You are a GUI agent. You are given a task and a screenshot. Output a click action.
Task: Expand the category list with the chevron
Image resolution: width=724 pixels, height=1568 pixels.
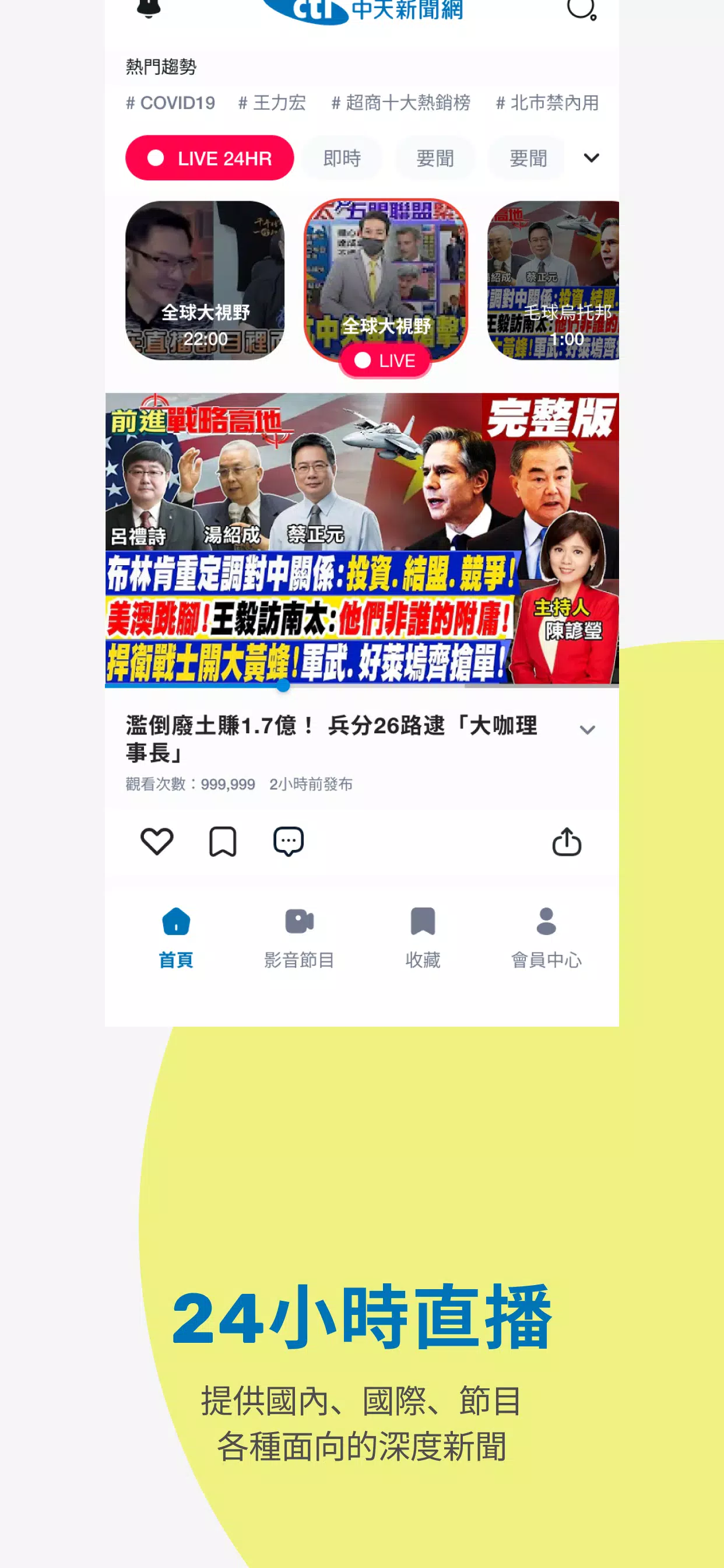(591, 158)
